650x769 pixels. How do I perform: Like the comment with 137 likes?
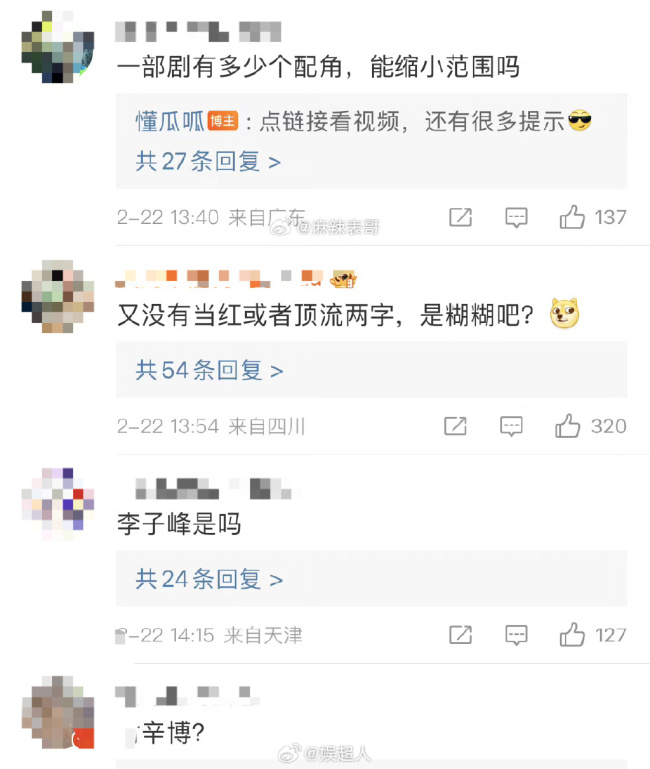[572, 217]
